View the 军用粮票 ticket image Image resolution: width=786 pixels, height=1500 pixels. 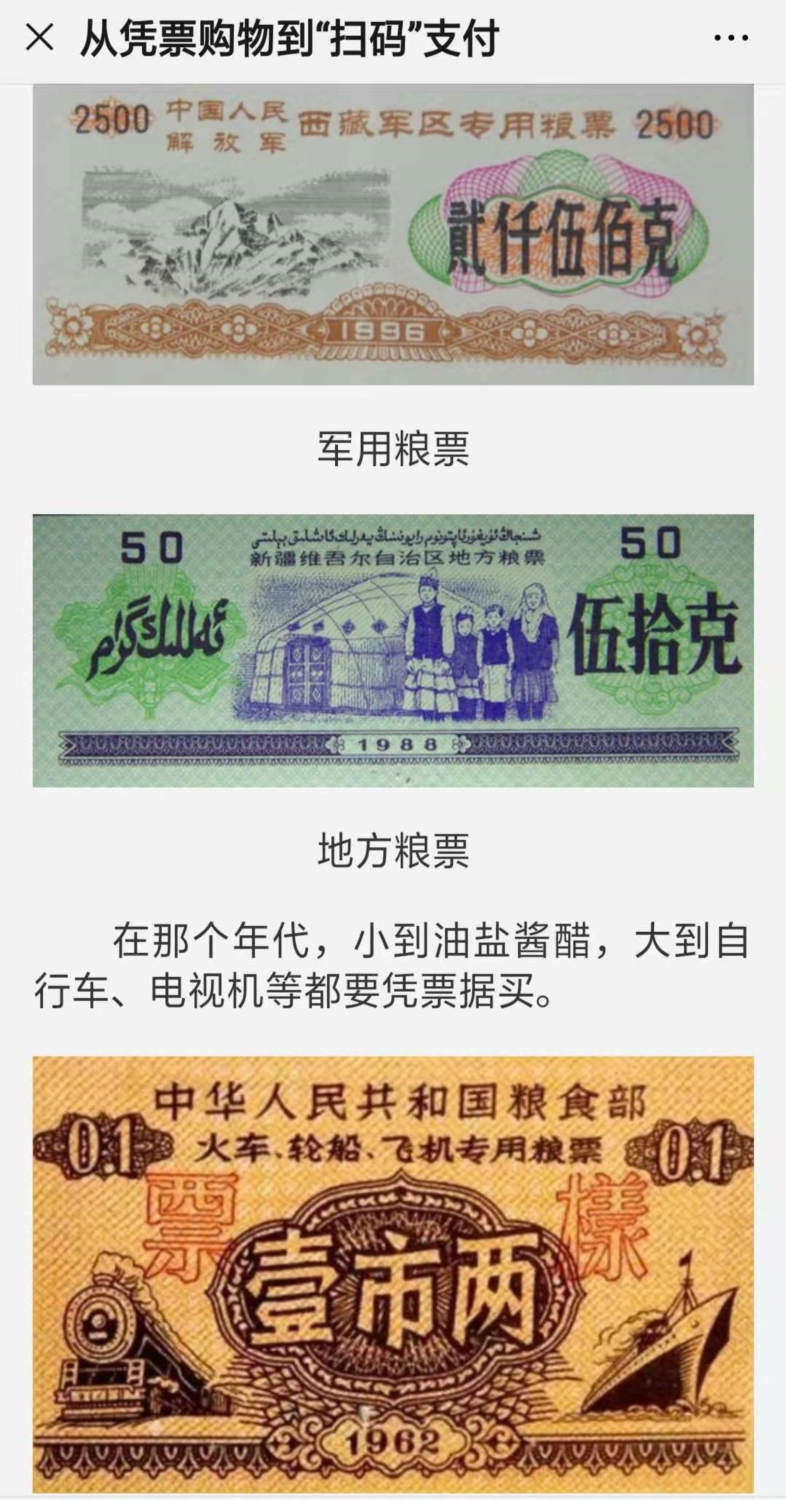click(x=393, y=235)
